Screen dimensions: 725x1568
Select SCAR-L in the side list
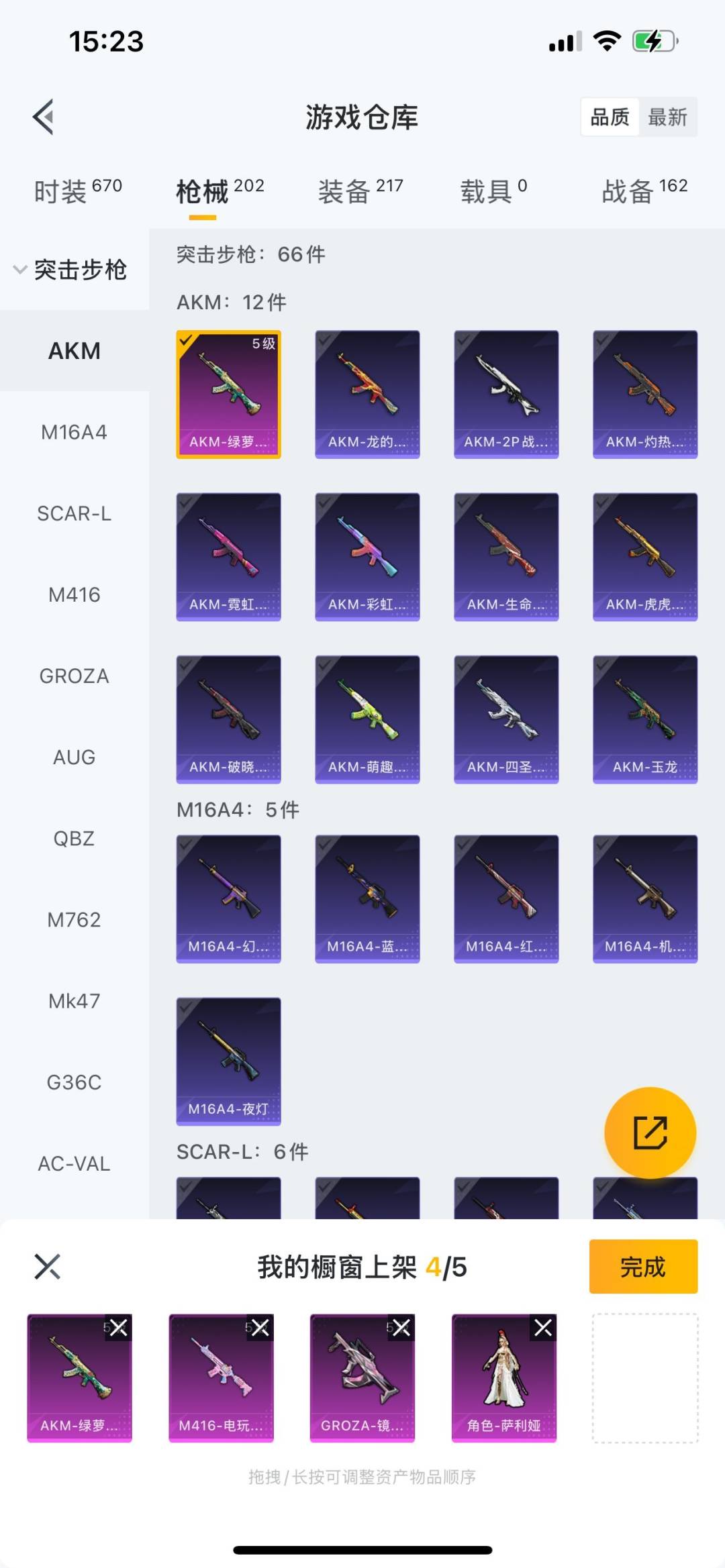(x=74, y=513)
